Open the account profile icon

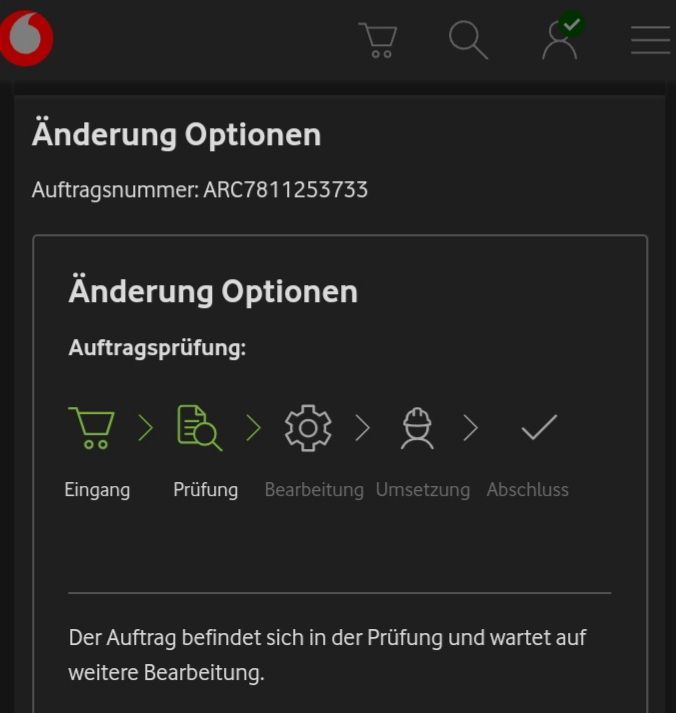[x=559, y=40]
